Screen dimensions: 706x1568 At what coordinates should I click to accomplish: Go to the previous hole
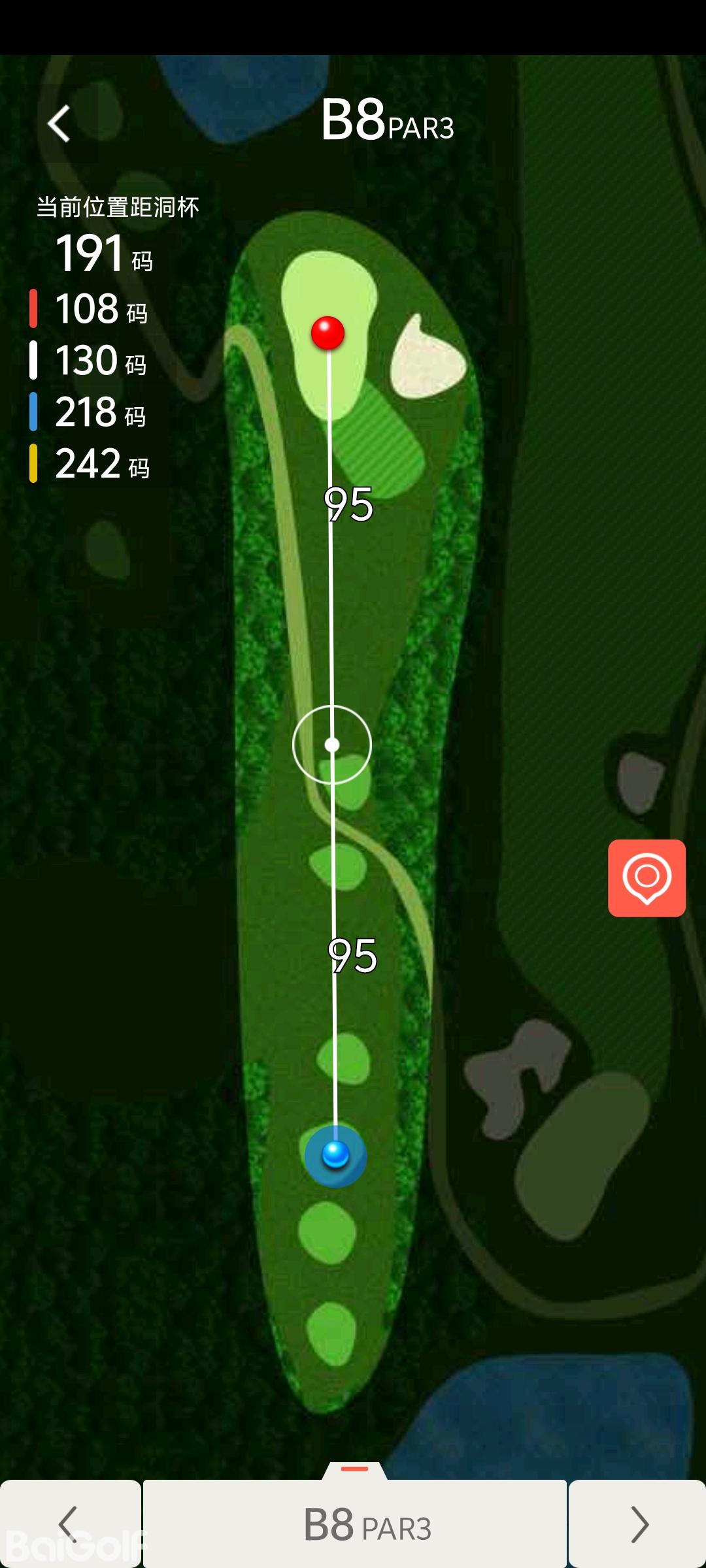pyautogui.click(x=70, y=1524)
